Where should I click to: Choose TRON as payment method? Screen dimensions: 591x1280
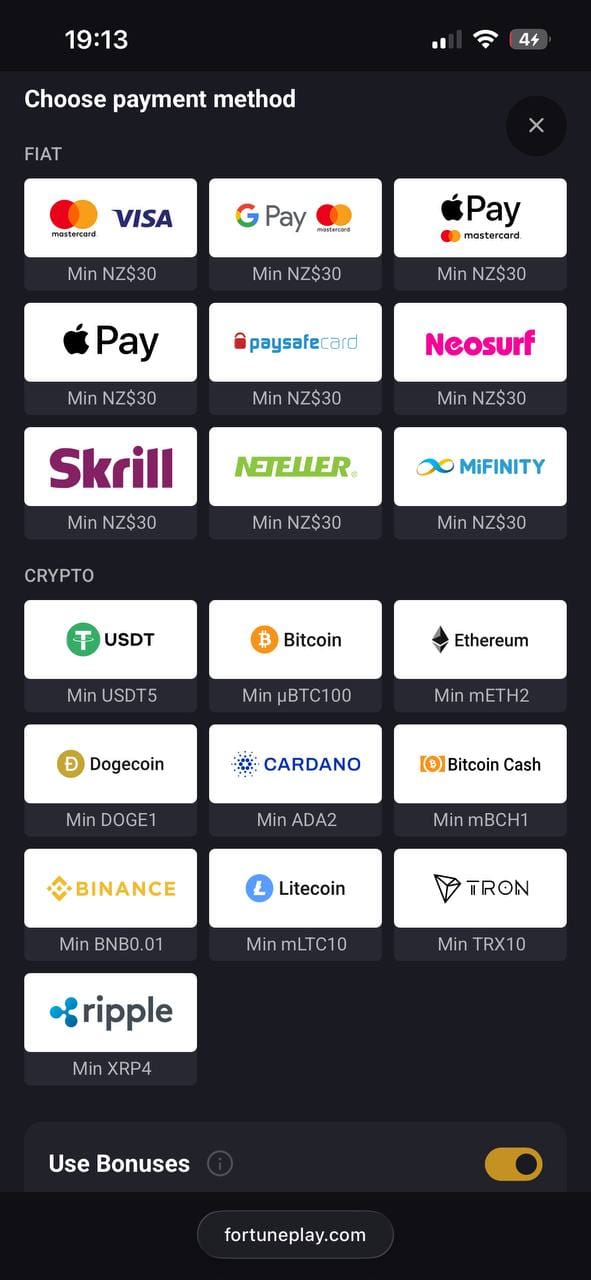(480, 887)
